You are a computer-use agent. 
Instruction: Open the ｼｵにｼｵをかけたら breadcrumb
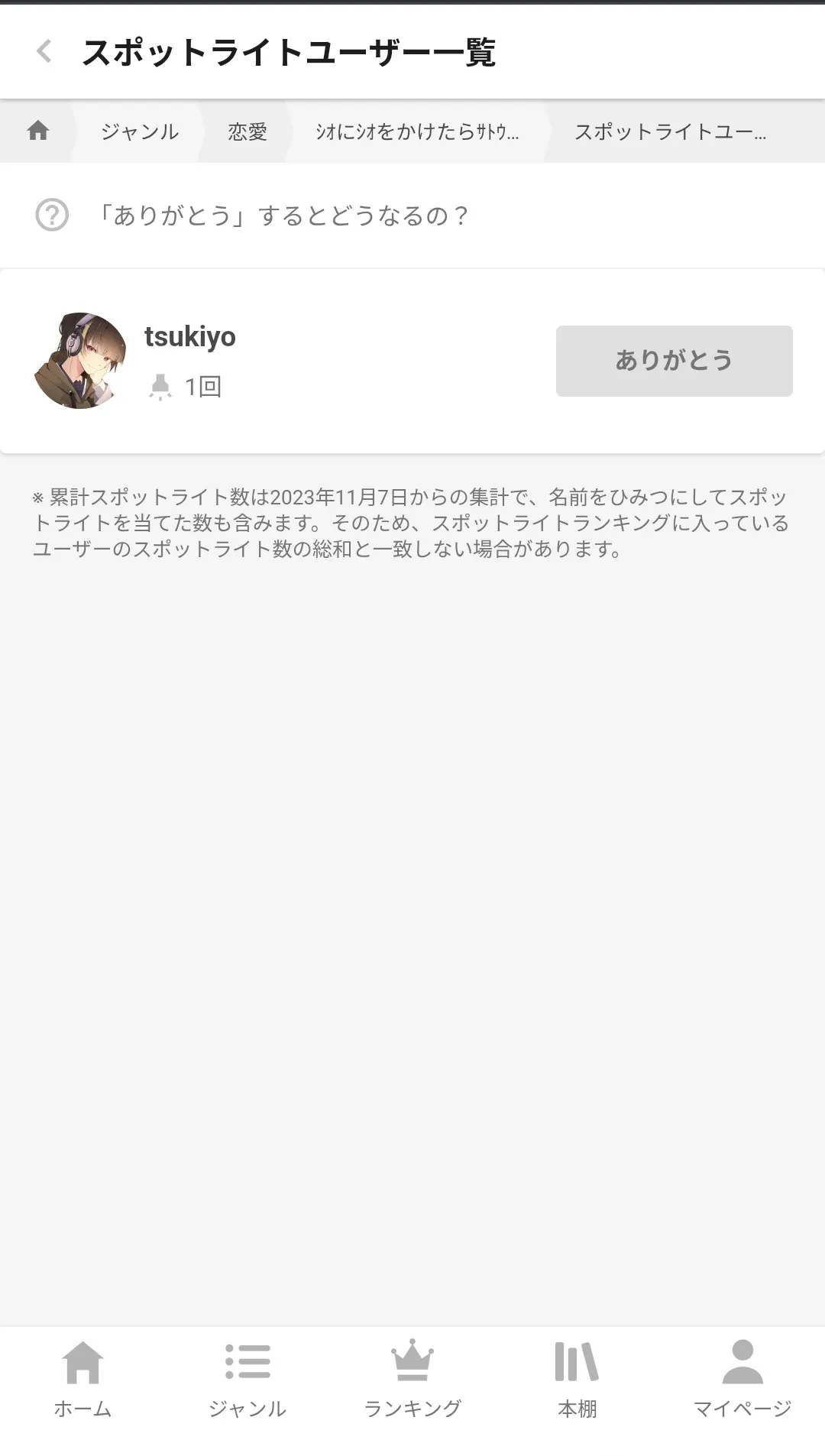417,131
